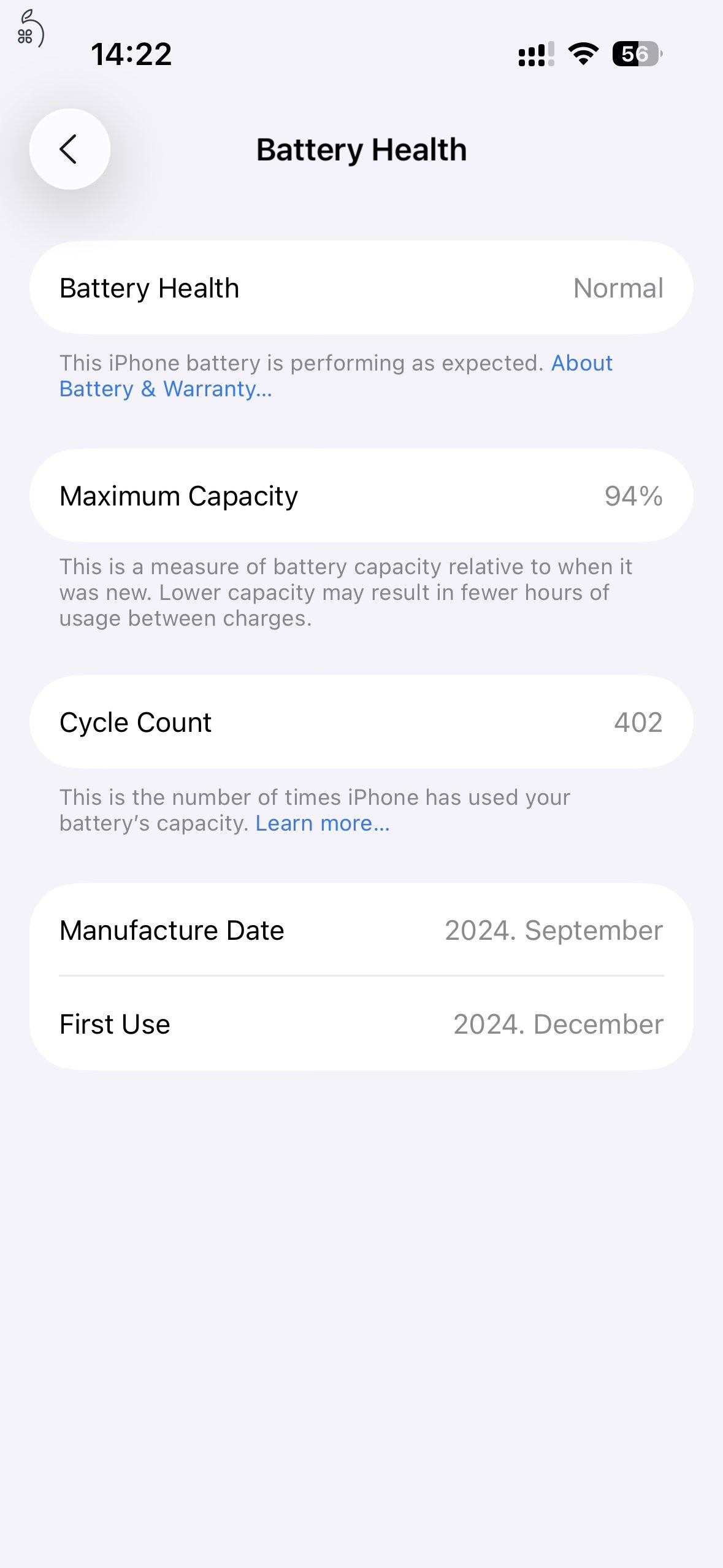Screen dimensions: 723x1568
Task: Go back from Battery Health
Action: (69, 149)
